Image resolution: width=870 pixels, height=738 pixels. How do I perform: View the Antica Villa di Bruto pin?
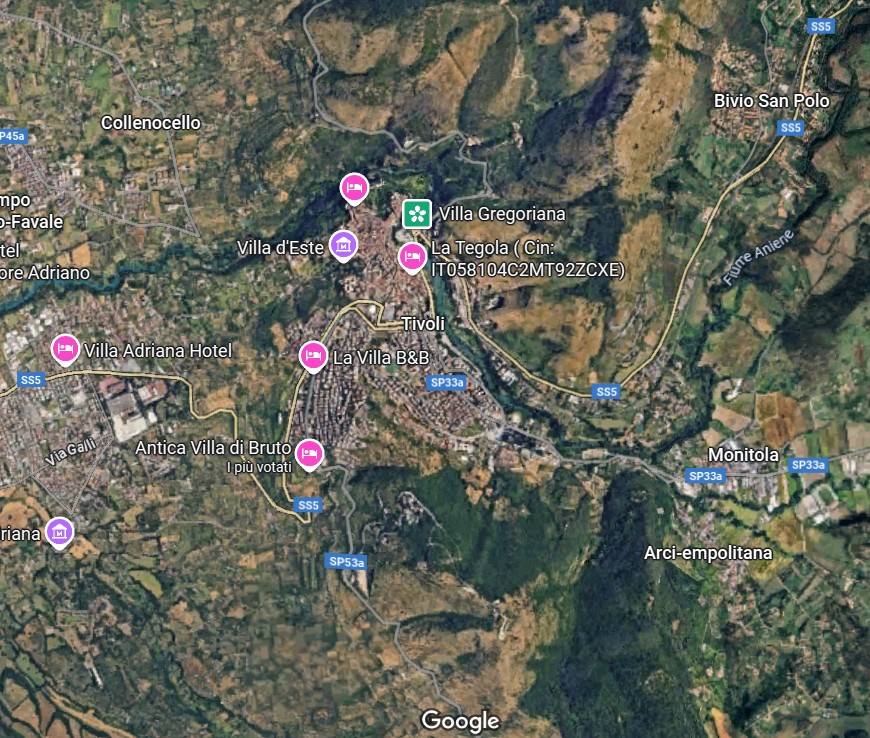point(310,453)
